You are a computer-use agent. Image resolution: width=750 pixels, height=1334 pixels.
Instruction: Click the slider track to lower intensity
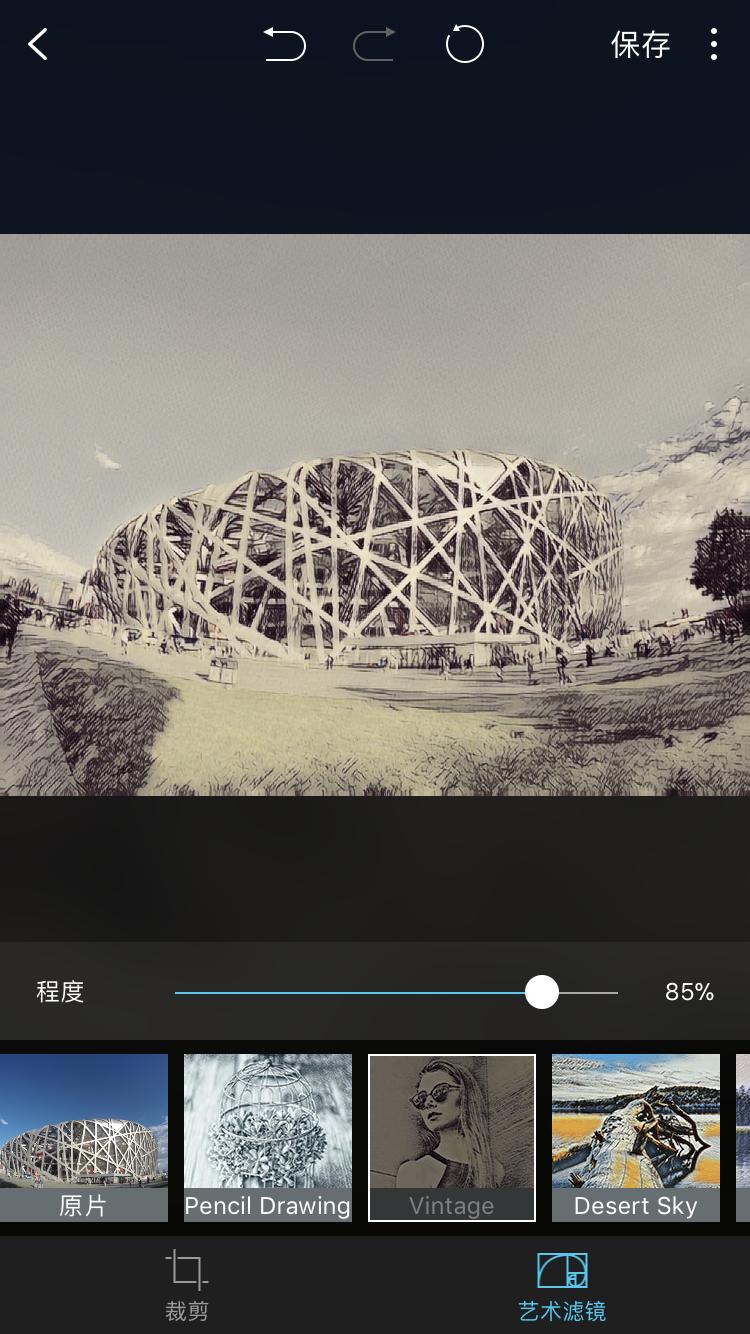[x=300, y=992]
